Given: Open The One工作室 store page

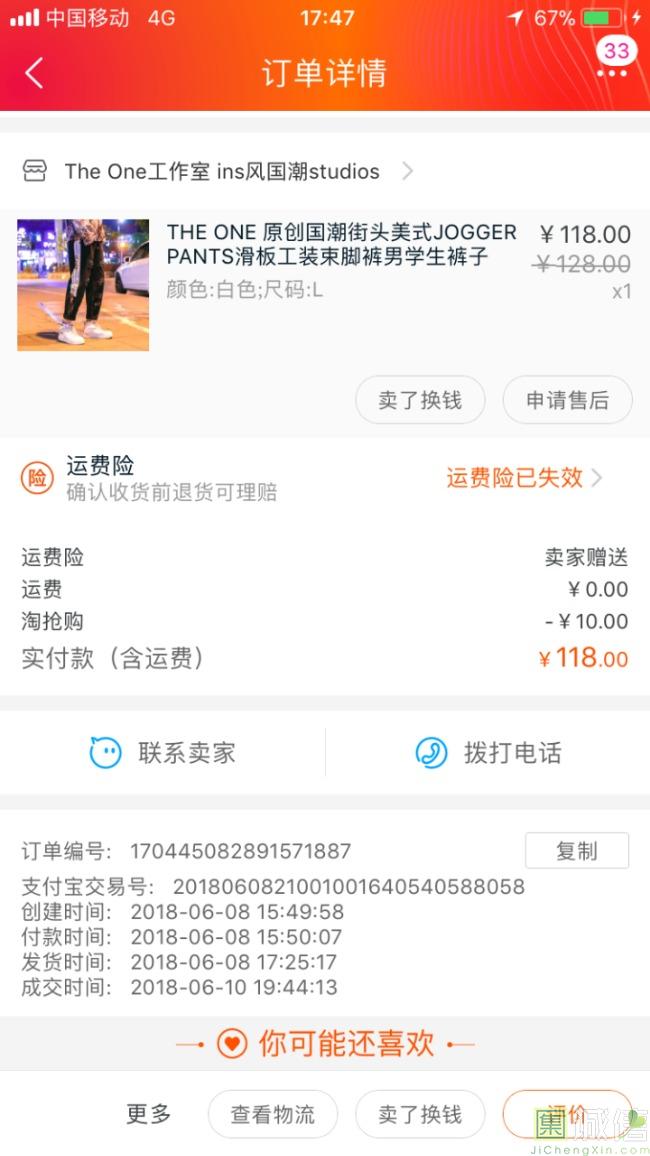Looking at the screenshot, I should (220, 171).
